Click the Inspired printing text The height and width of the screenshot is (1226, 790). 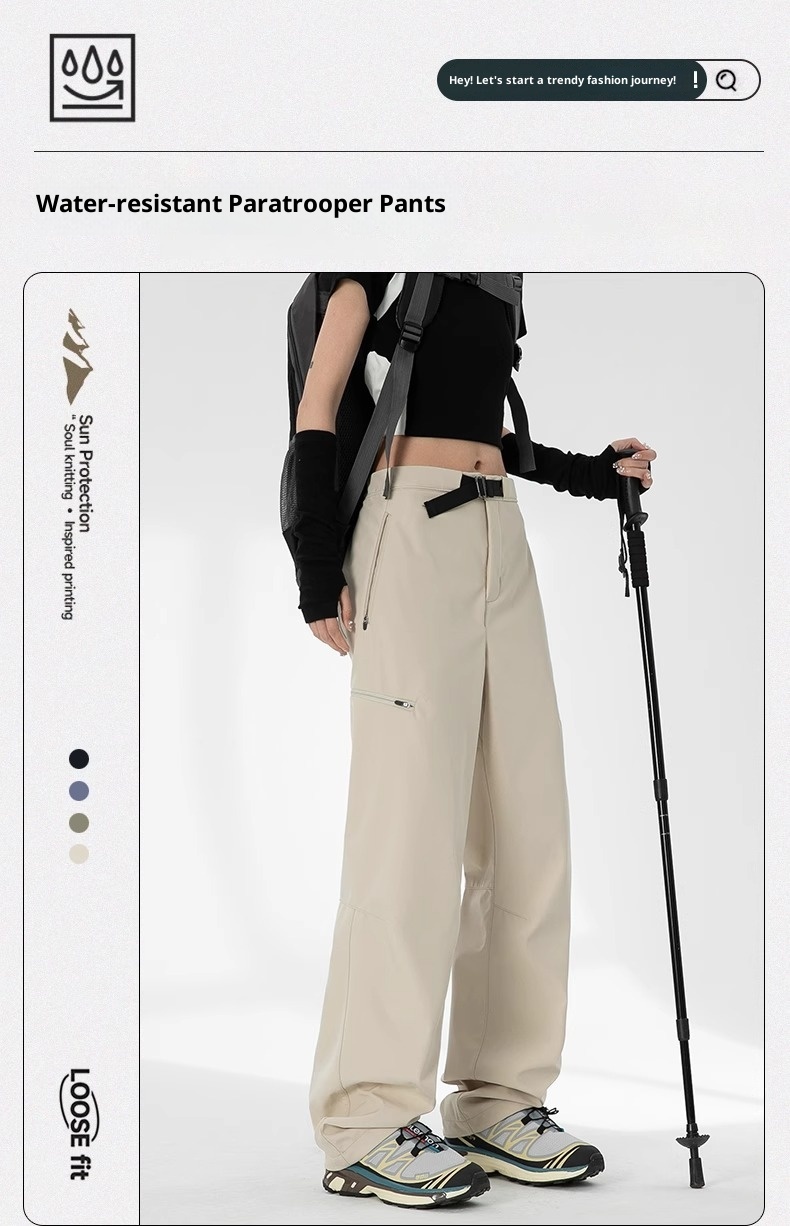point(67,565)
